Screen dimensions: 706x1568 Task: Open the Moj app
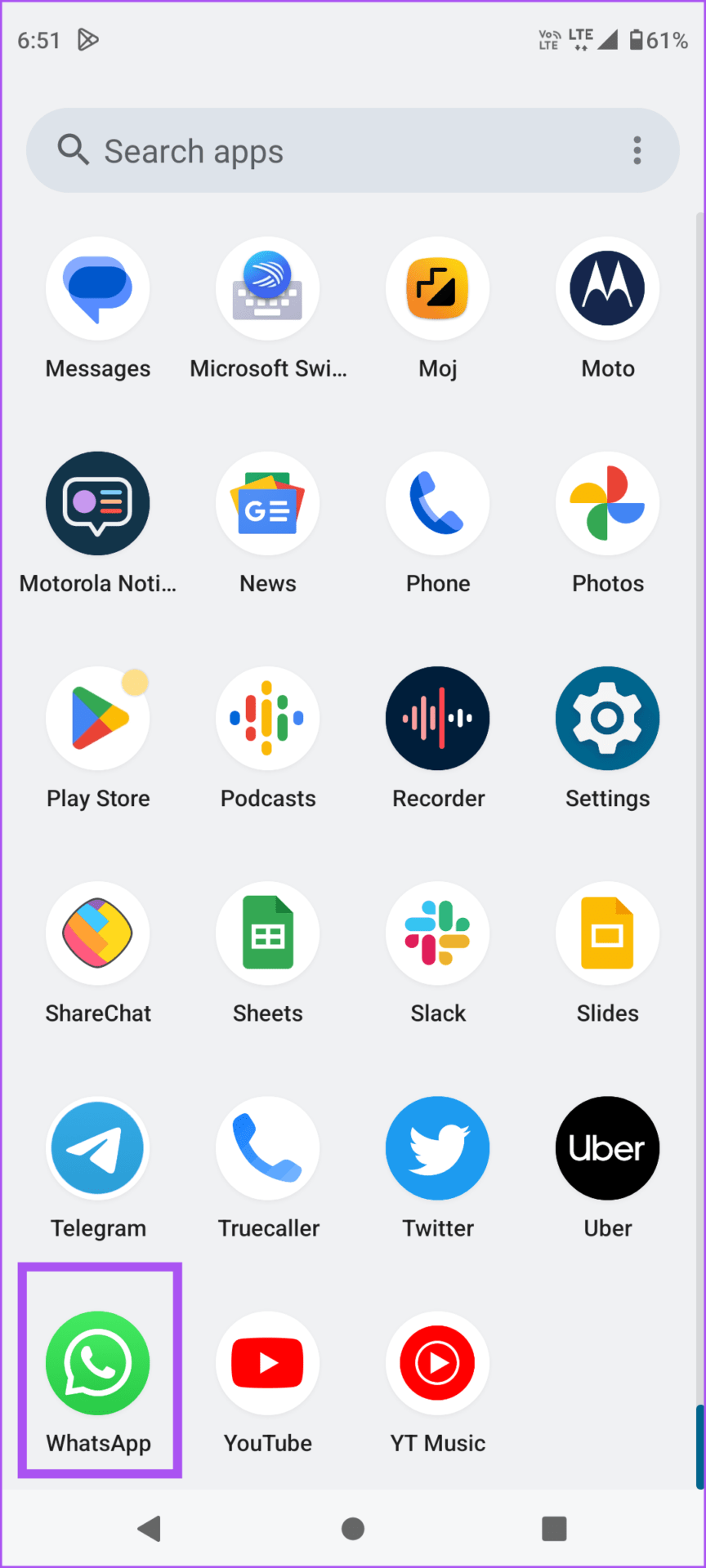click(x=438, y=288)
